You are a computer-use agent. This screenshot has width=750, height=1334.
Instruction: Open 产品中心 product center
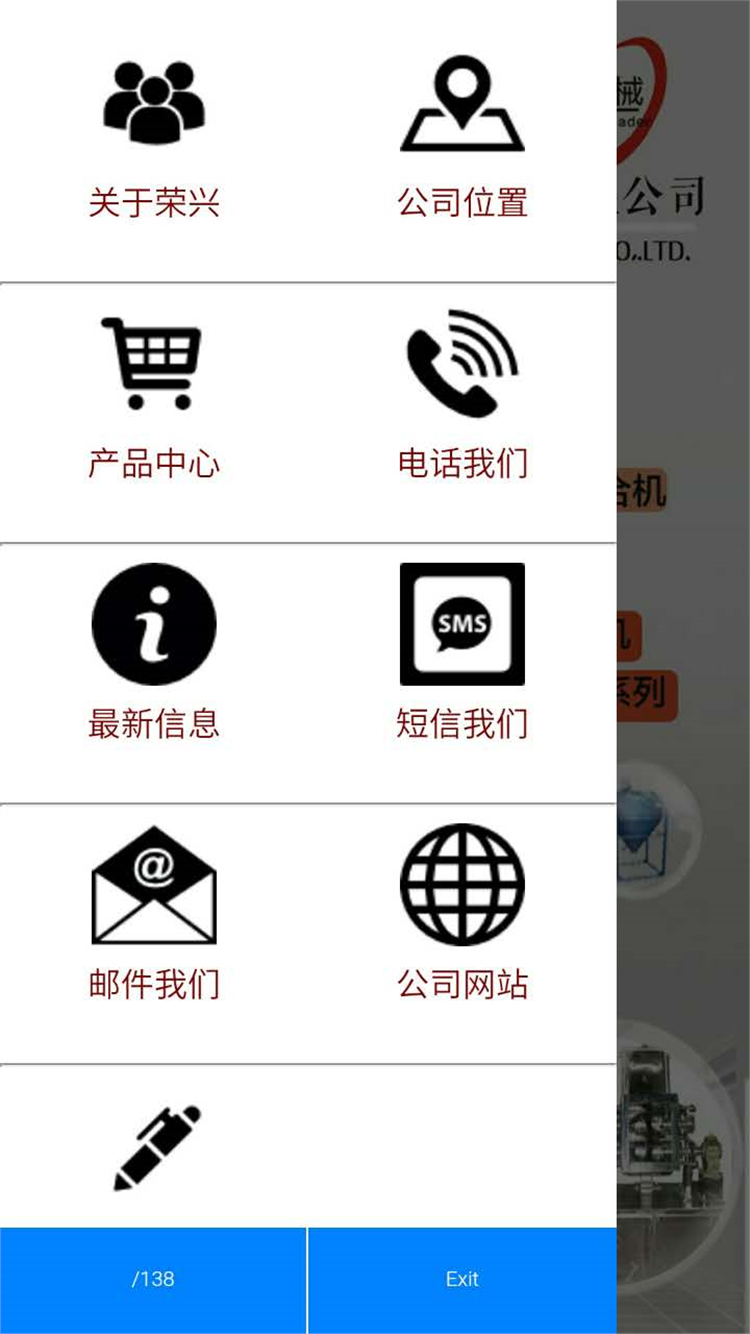pyautogui.click(x=154, y=400)
